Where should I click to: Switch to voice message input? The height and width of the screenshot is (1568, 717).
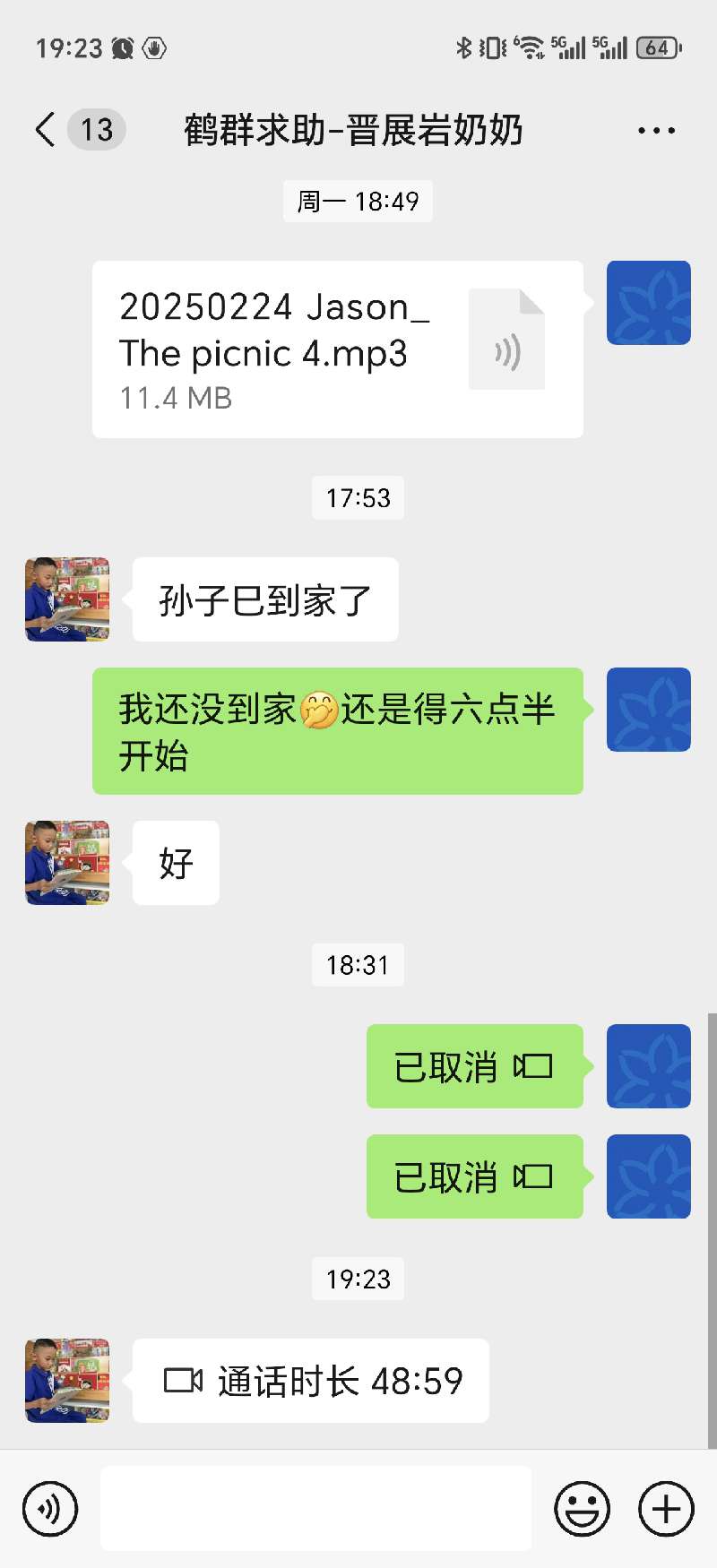50,1509
